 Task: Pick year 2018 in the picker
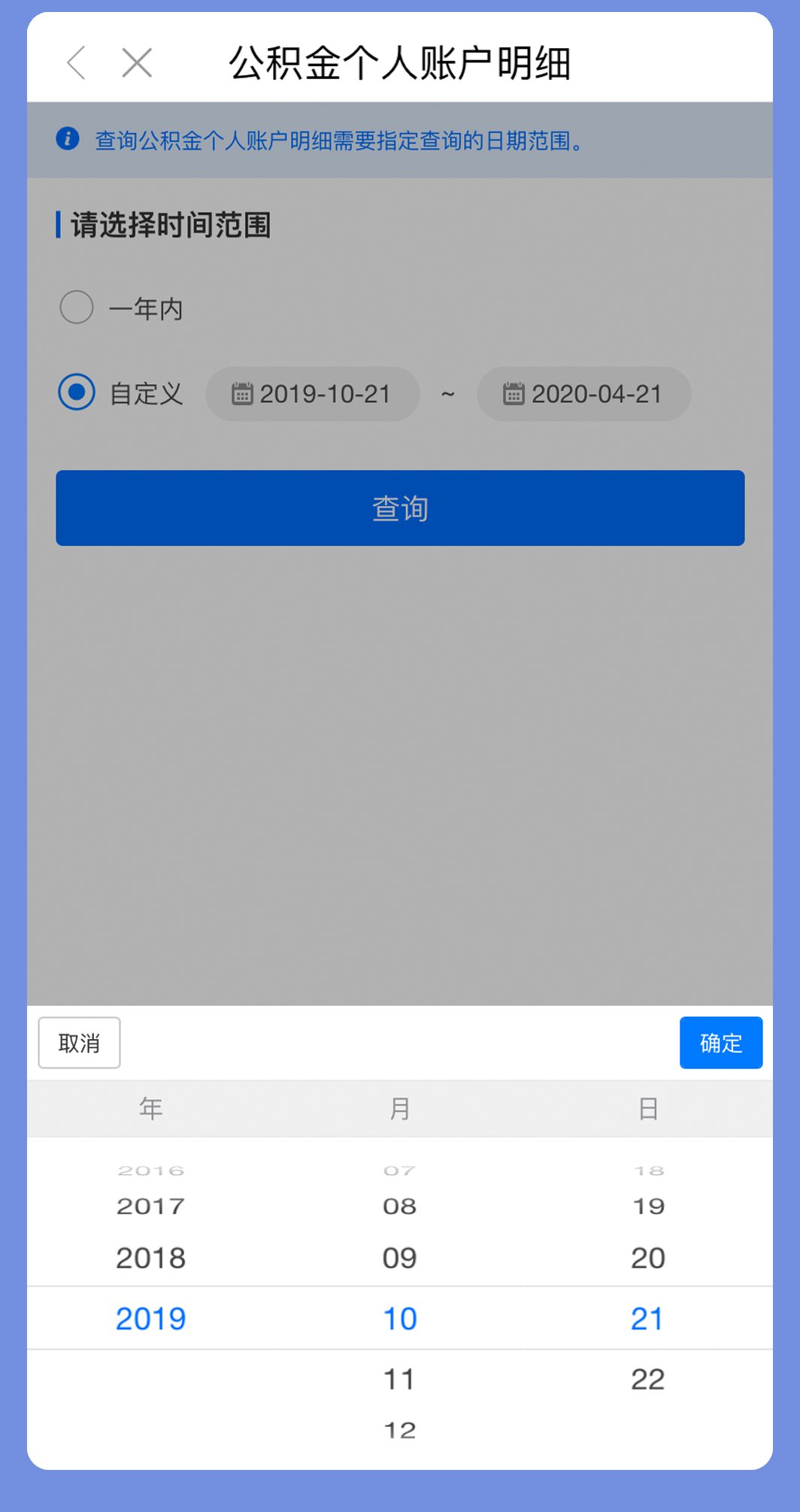click(x=150, y=1258)
